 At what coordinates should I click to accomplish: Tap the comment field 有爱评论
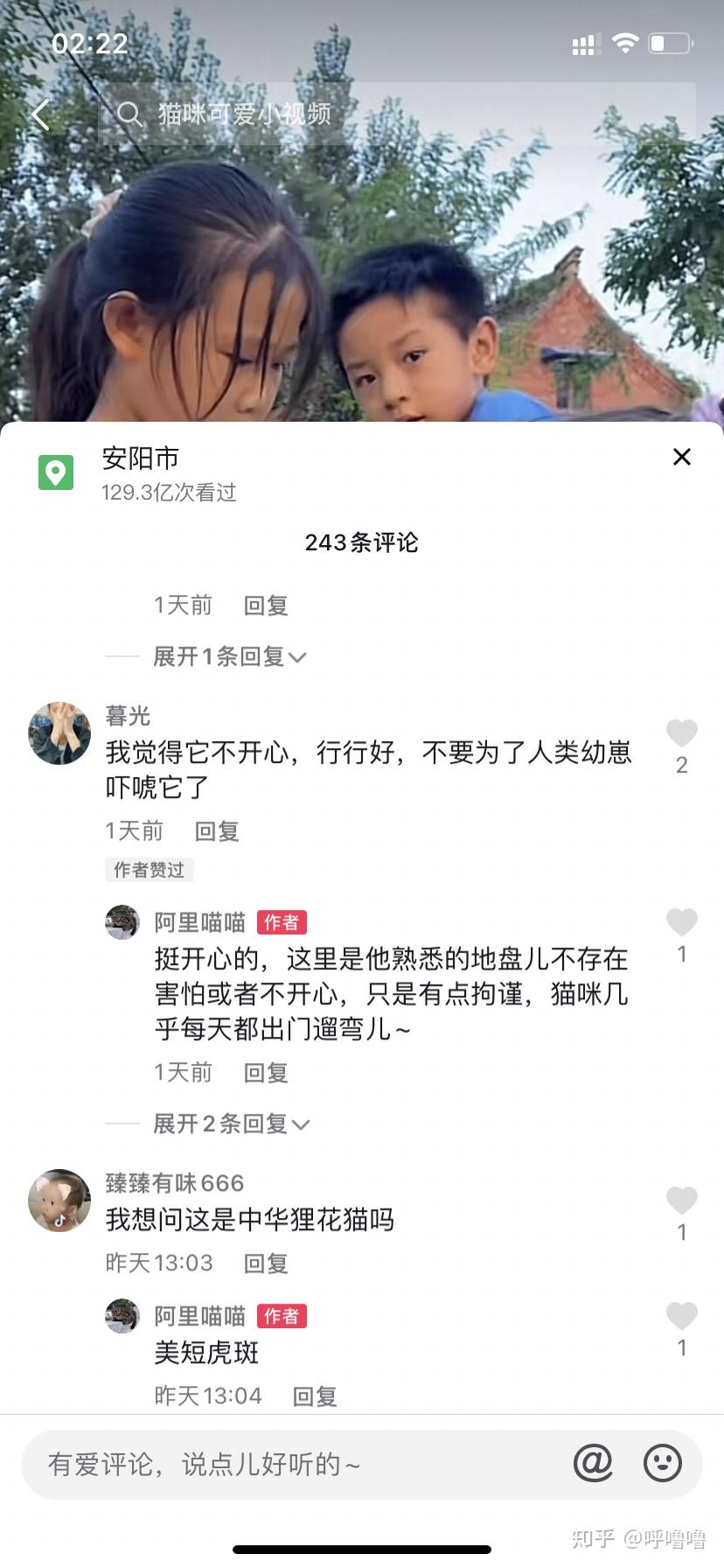pyautogui.click(x=289, y=1464)
